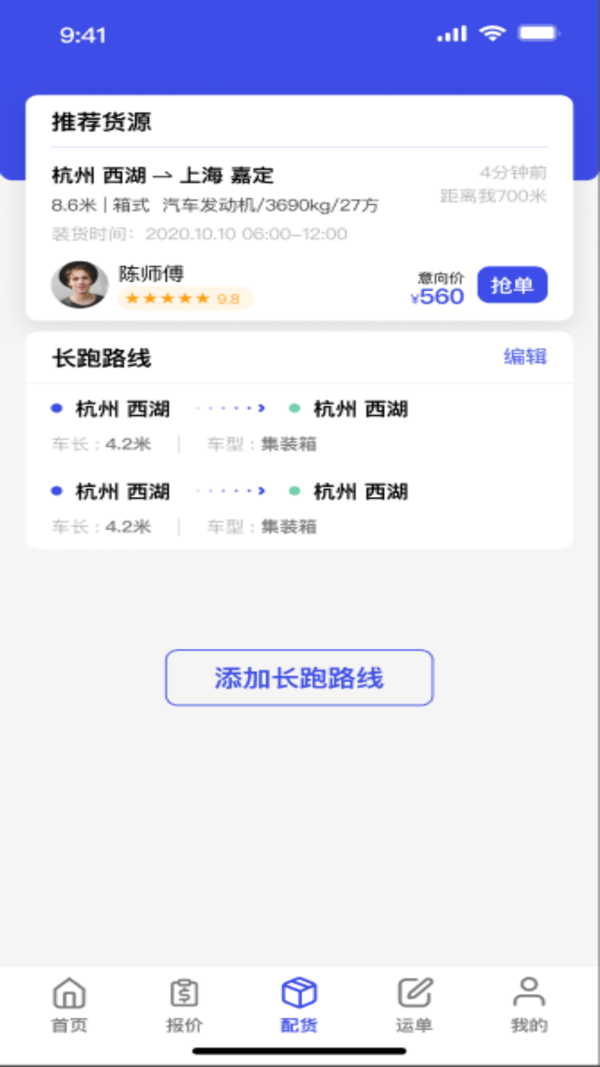The width and height of the screenshot is (600, 1067).
Task: Open the 我的 tab
Action: (529, 1005)
